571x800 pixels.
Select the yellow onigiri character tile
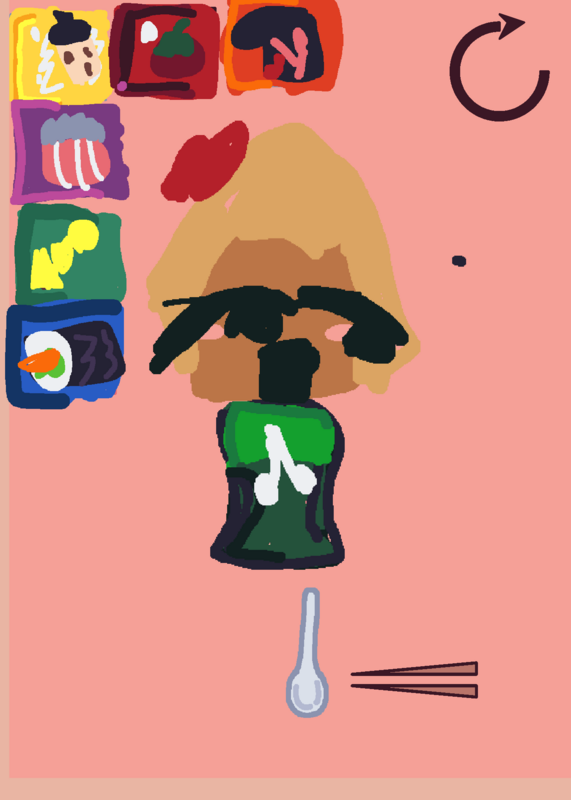(x=61, y=54)
